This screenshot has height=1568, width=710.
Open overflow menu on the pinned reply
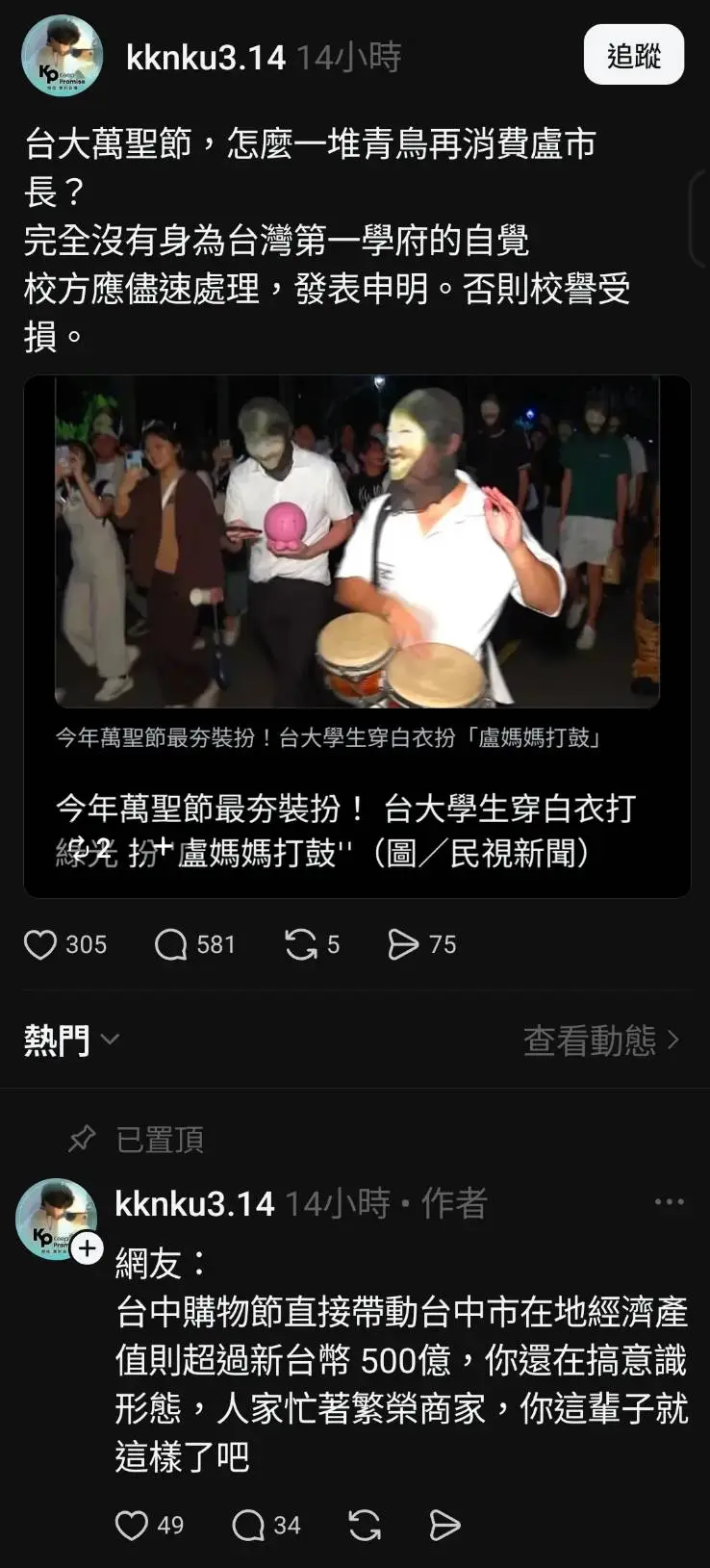(669, 1202)
